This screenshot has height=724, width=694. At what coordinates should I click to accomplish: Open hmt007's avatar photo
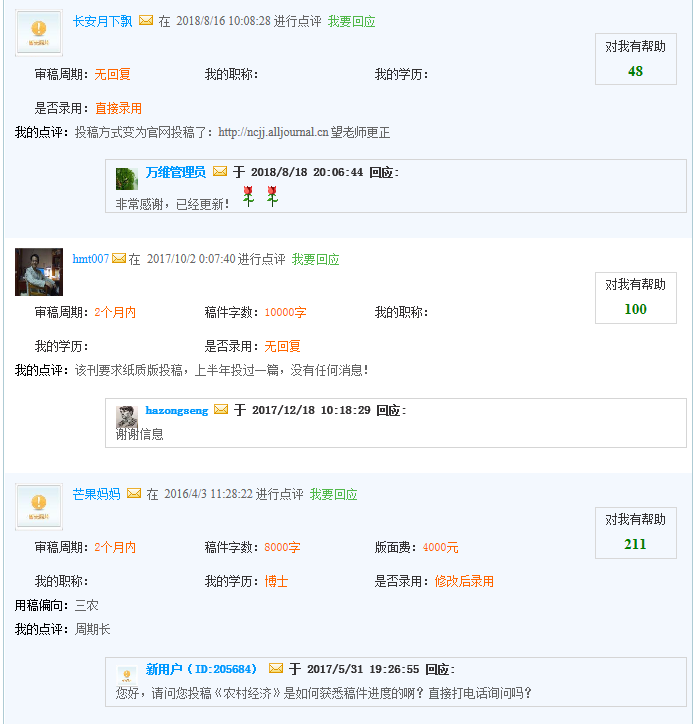39,272
